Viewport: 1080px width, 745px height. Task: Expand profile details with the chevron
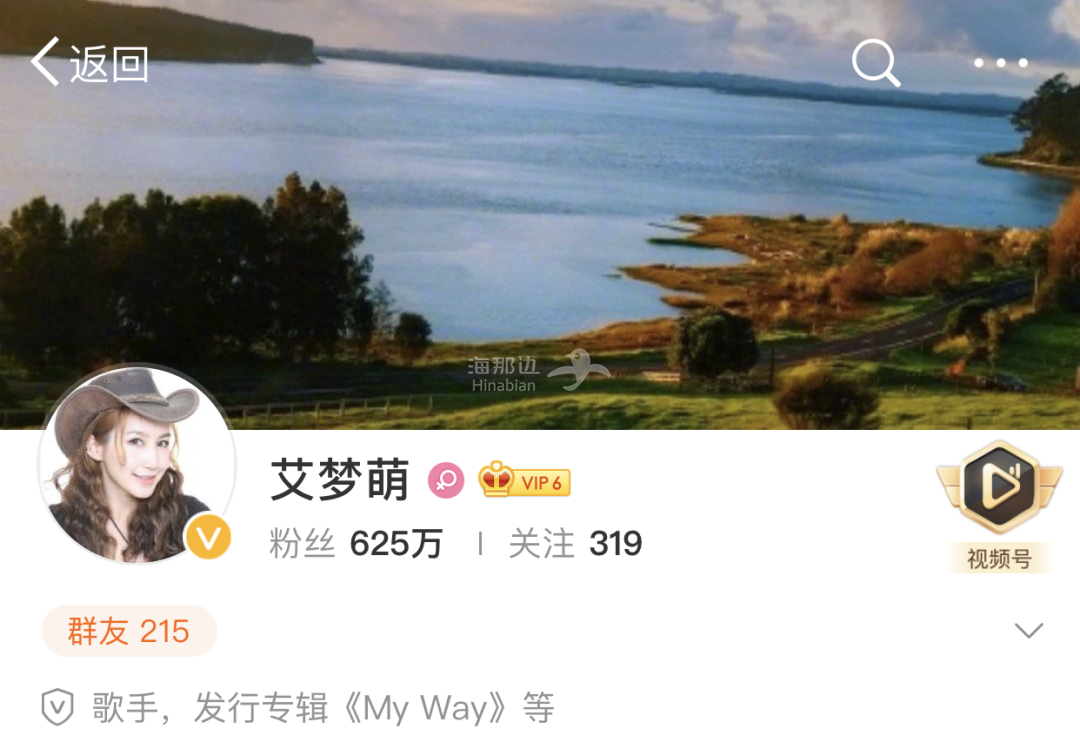(1028, 631)
